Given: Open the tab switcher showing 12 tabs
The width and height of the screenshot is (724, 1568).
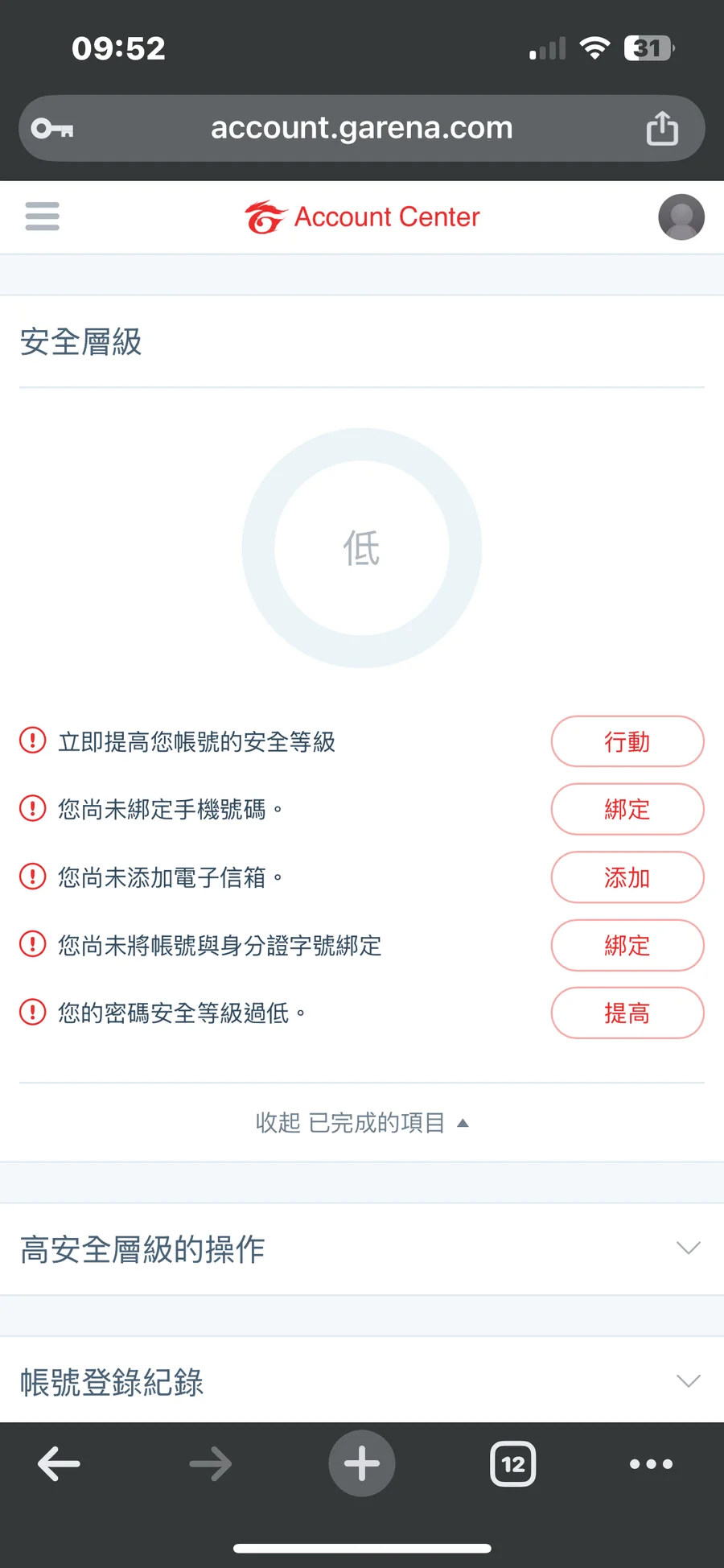Looking at the screenshot, I should pyautogui.click(x=513, y=1463).
